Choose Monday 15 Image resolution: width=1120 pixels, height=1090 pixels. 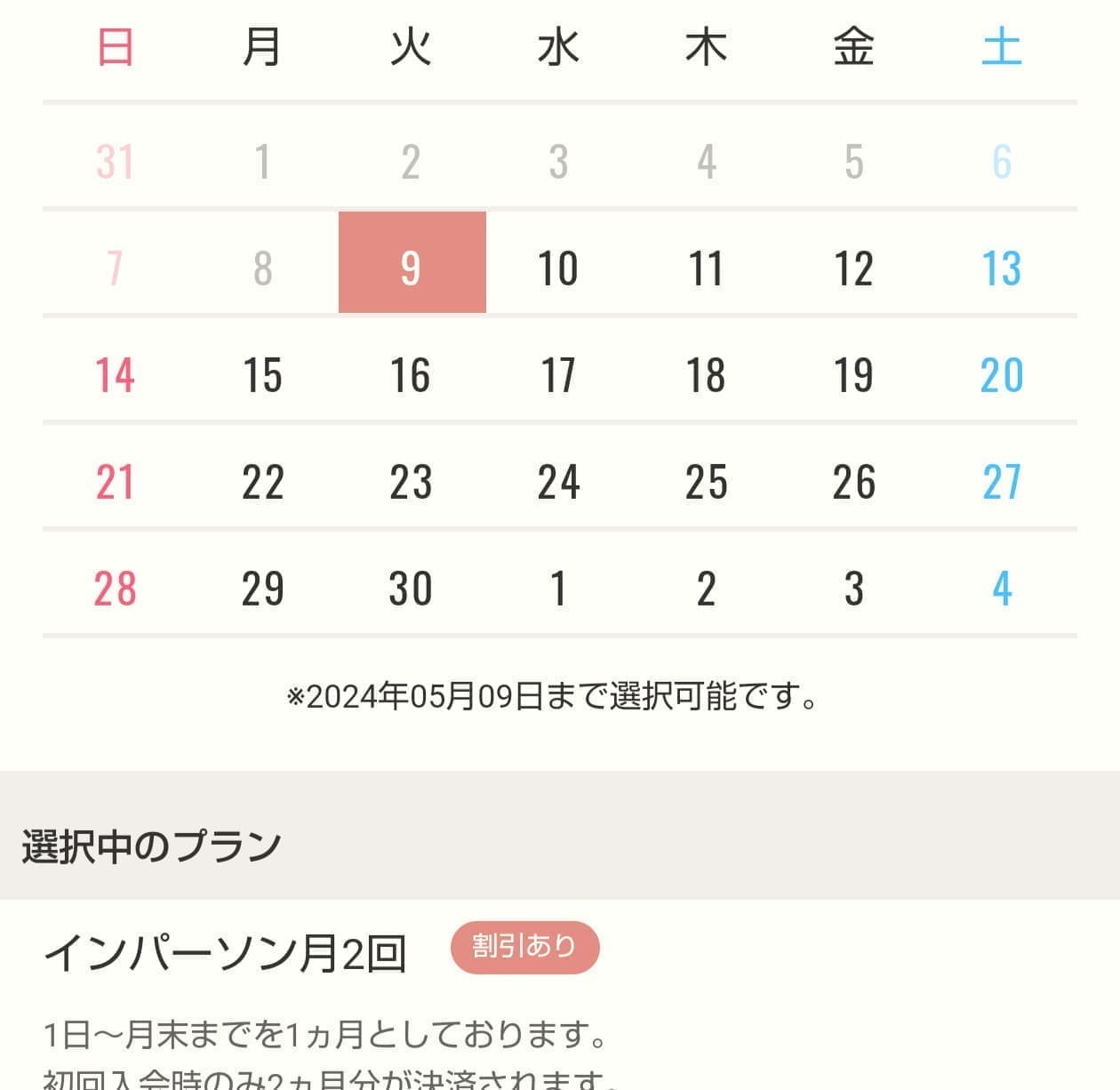(263, 374)
